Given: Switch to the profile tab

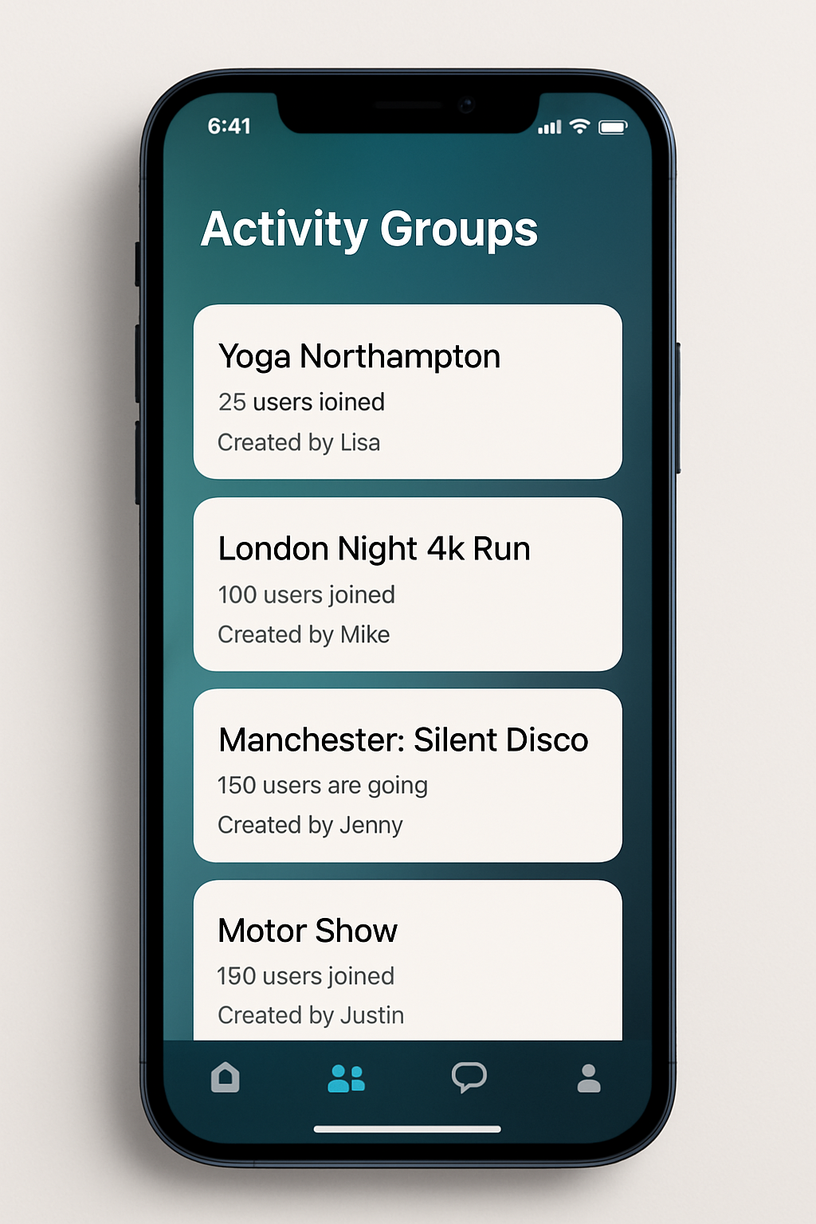Looking at the screenshot, I should 589,1078.
